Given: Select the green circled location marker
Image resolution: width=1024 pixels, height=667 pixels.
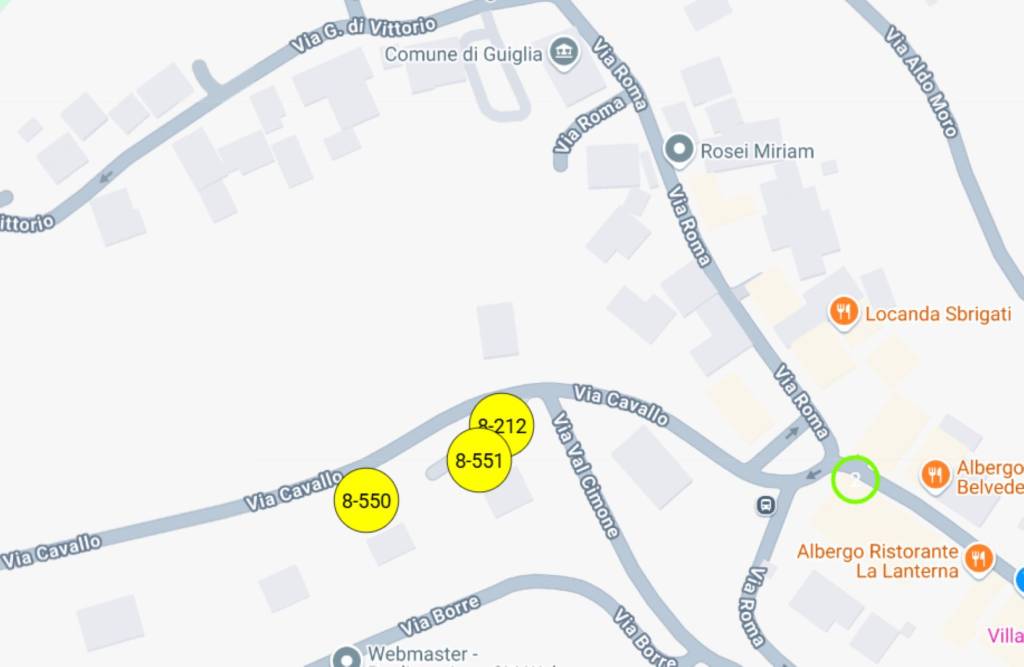Looking at the screenshot, I should tap(855, 479).
